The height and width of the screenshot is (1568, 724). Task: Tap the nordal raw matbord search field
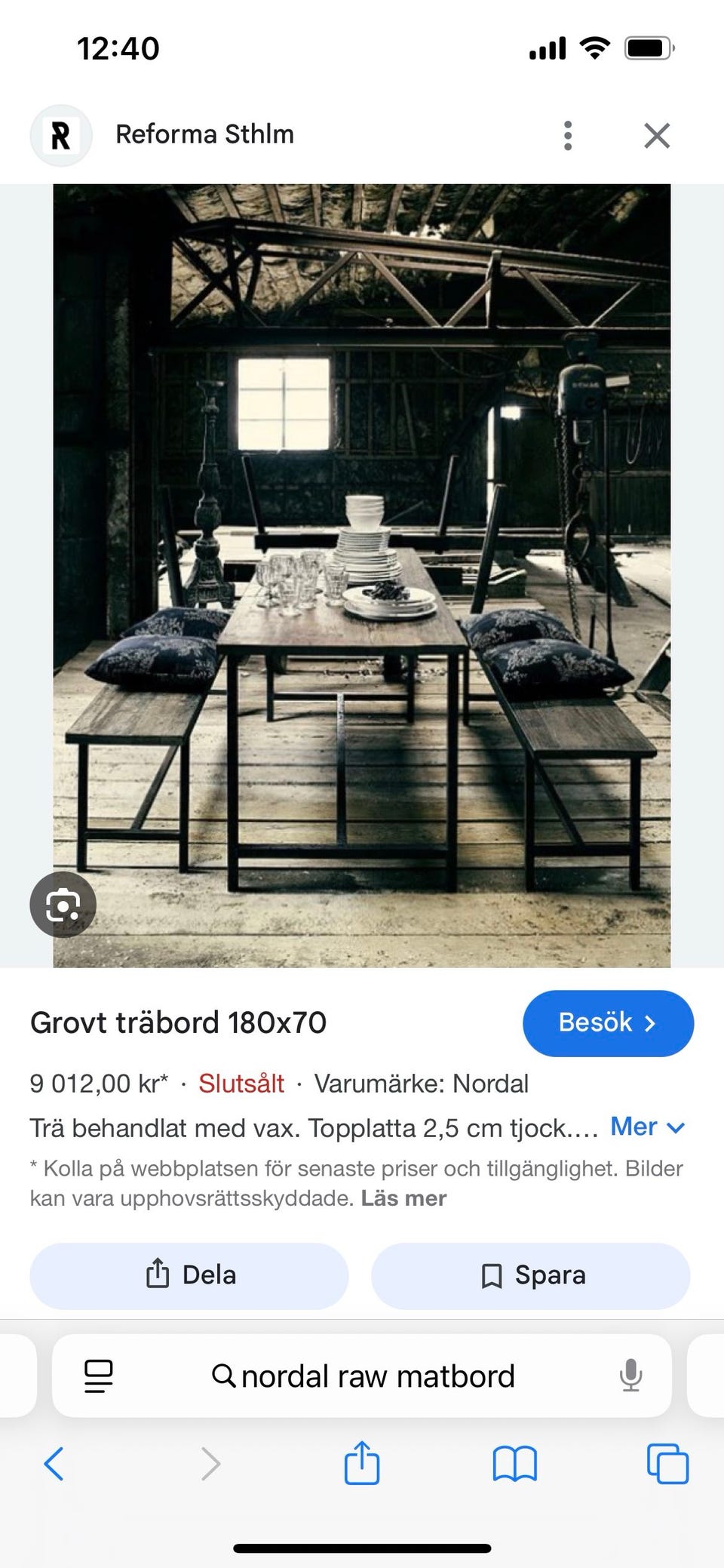[377, 1375]
